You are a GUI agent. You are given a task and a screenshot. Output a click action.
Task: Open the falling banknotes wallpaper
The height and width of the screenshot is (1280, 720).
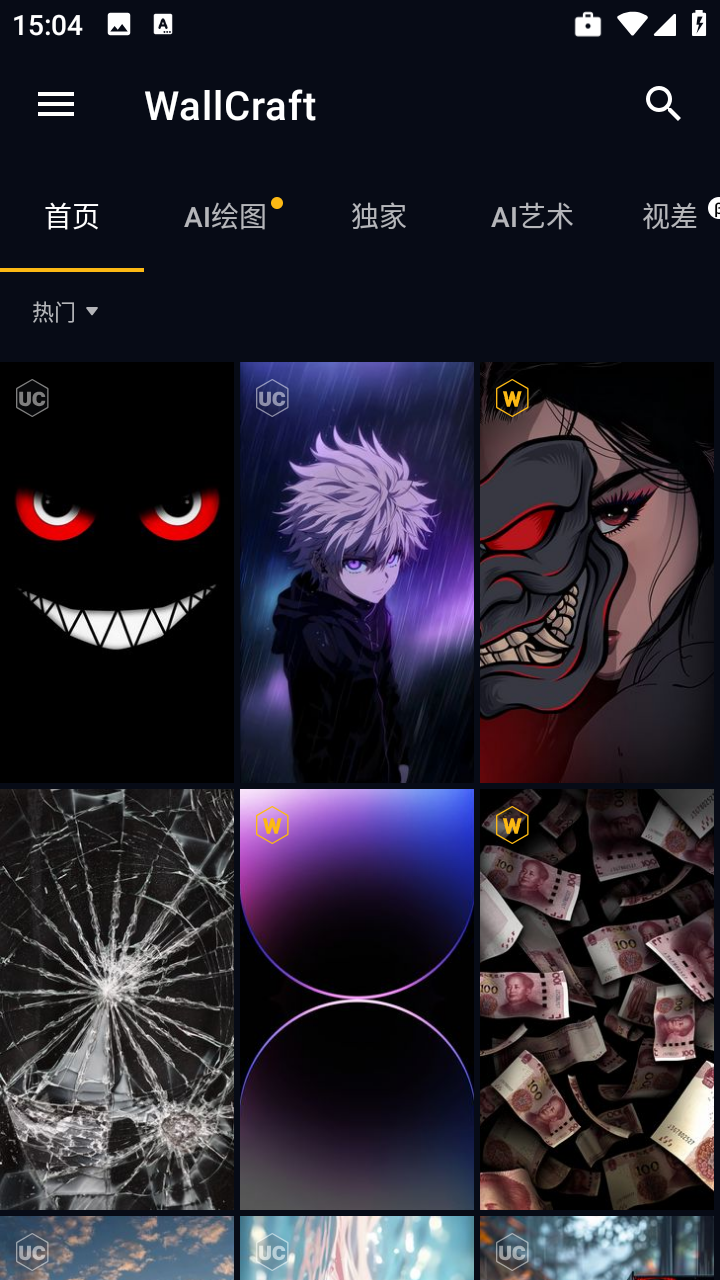(597, 999)
